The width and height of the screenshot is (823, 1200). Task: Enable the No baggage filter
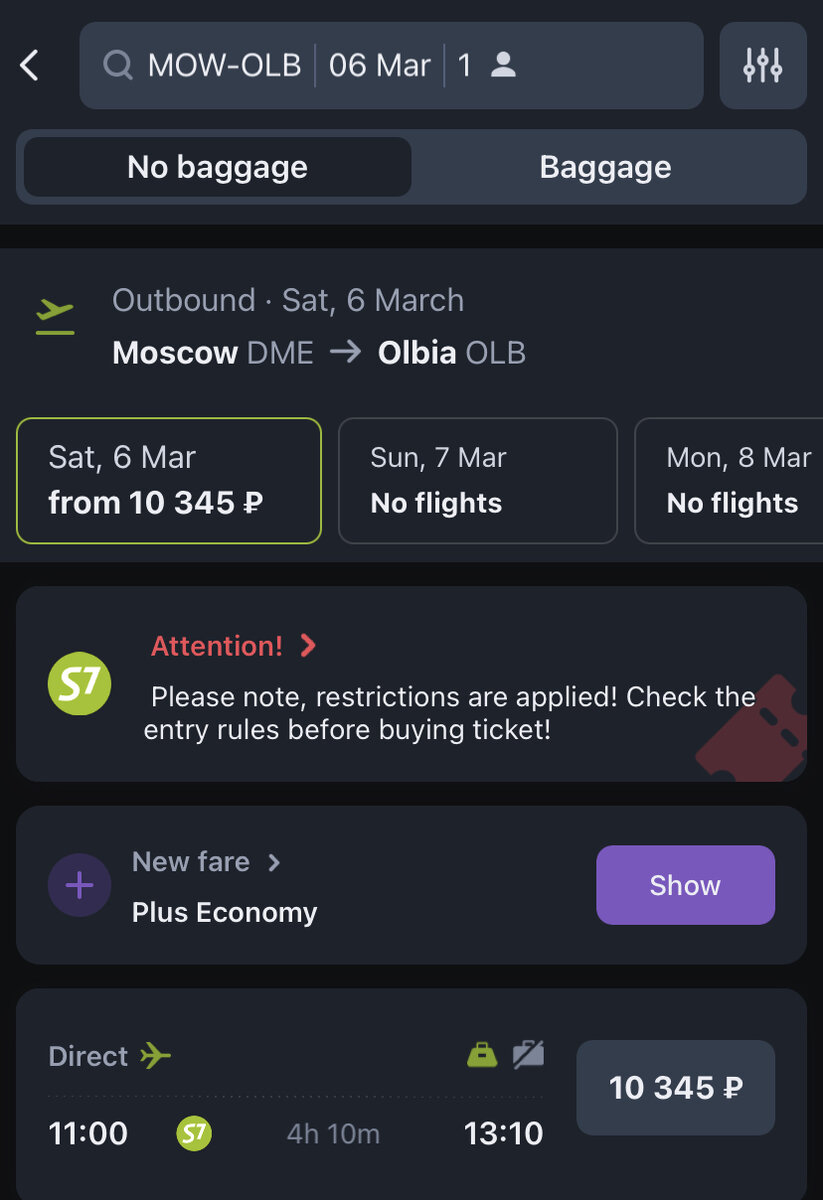tap(215, 167)
